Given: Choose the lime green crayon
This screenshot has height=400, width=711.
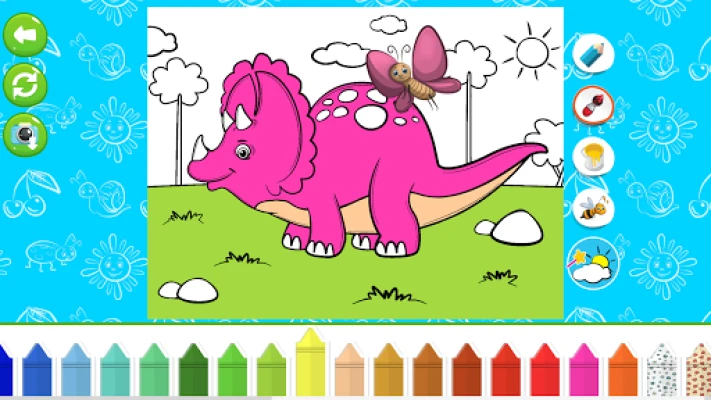Looking at the screenshot, I should pos(272,370).
